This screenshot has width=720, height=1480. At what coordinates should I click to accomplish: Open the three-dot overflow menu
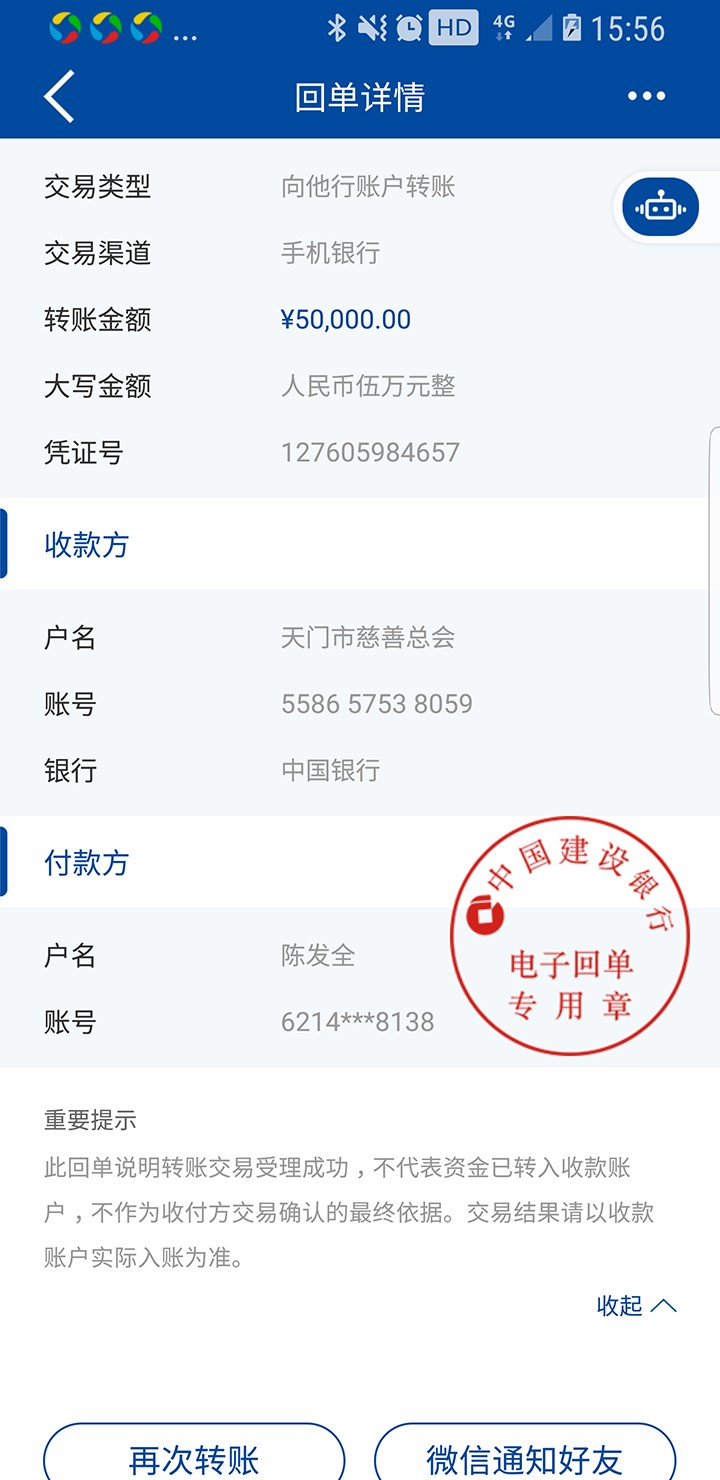[646, 96]
